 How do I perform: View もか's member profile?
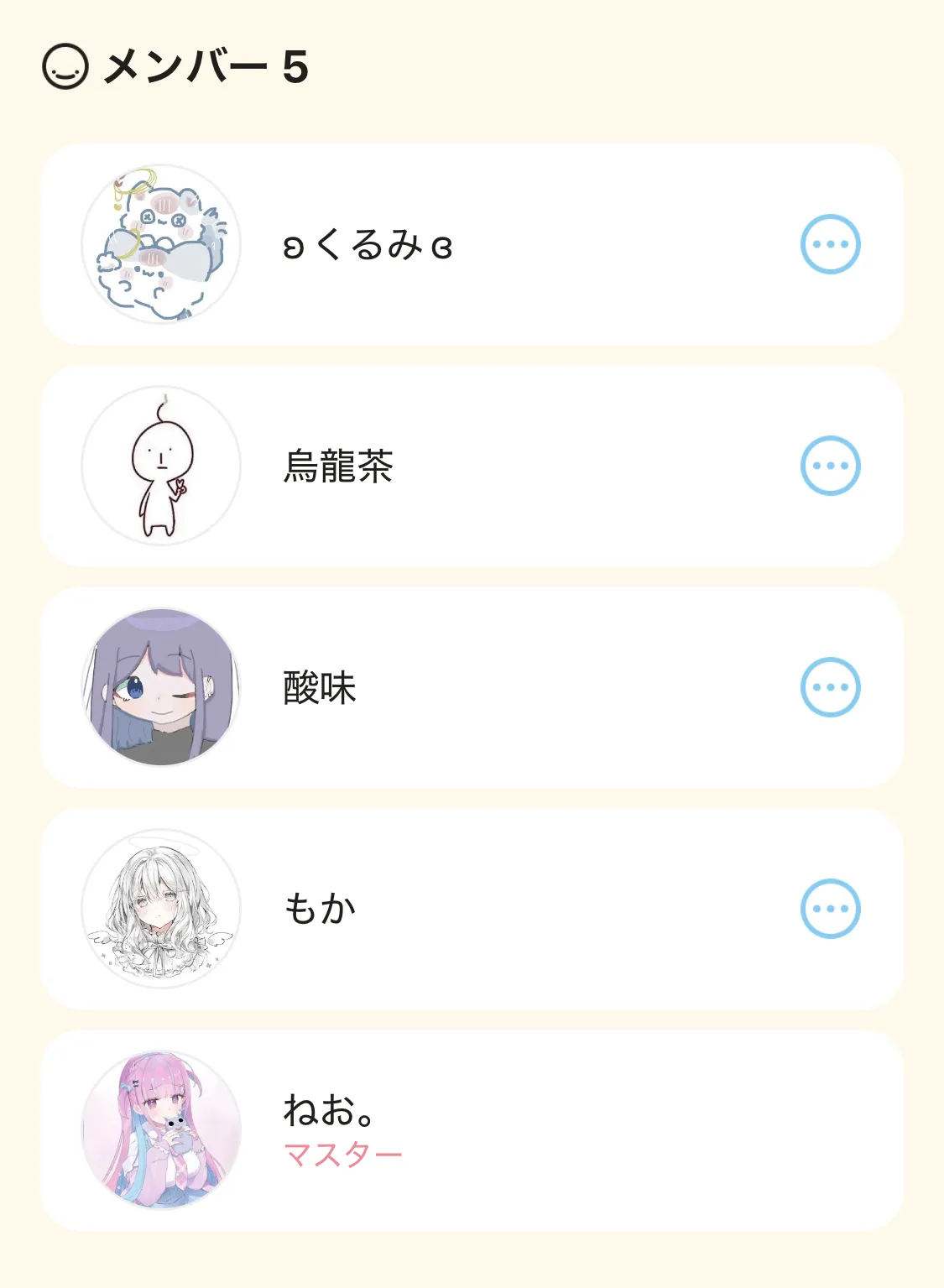320,910
